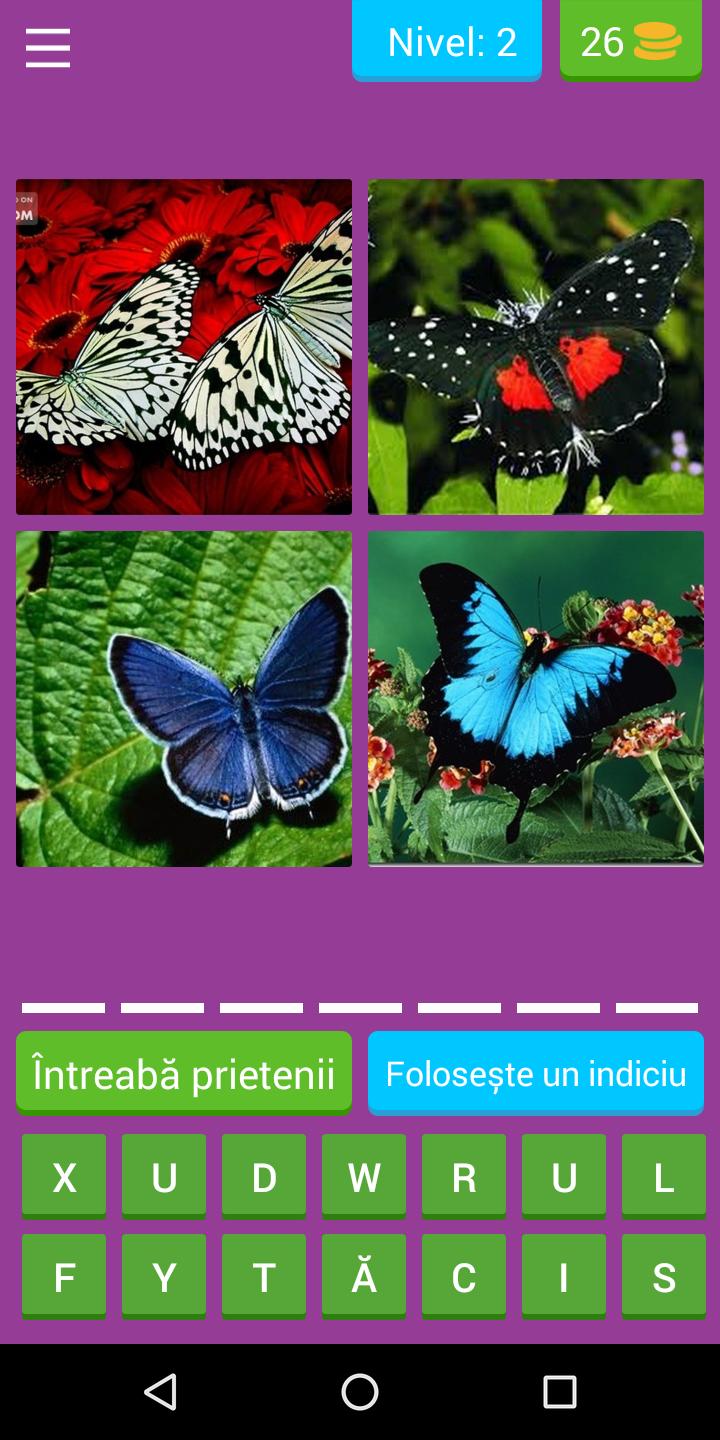Click 'Folosește un indiciu' for a hint

[x=536, y=1071]
